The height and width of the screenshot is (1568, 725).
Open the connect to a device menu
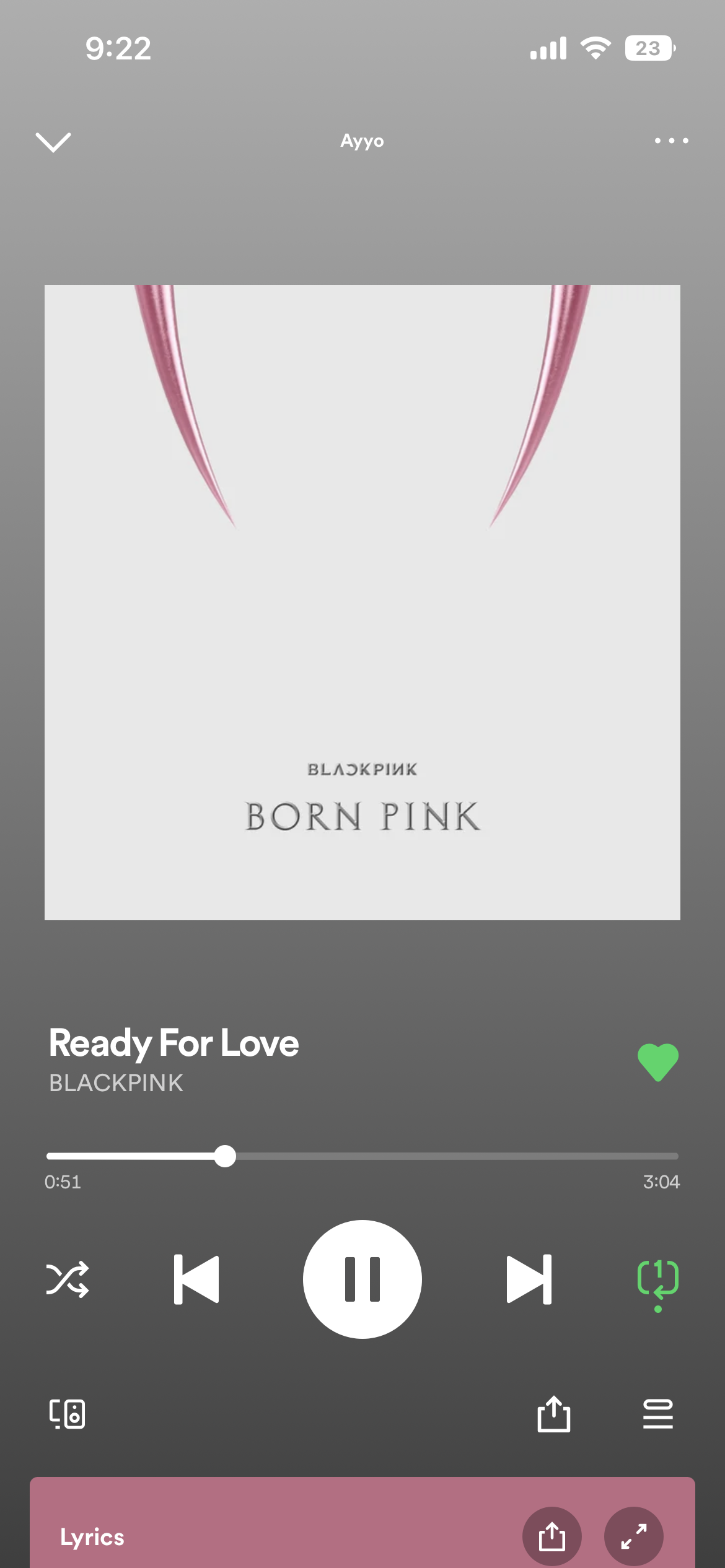67,1414
